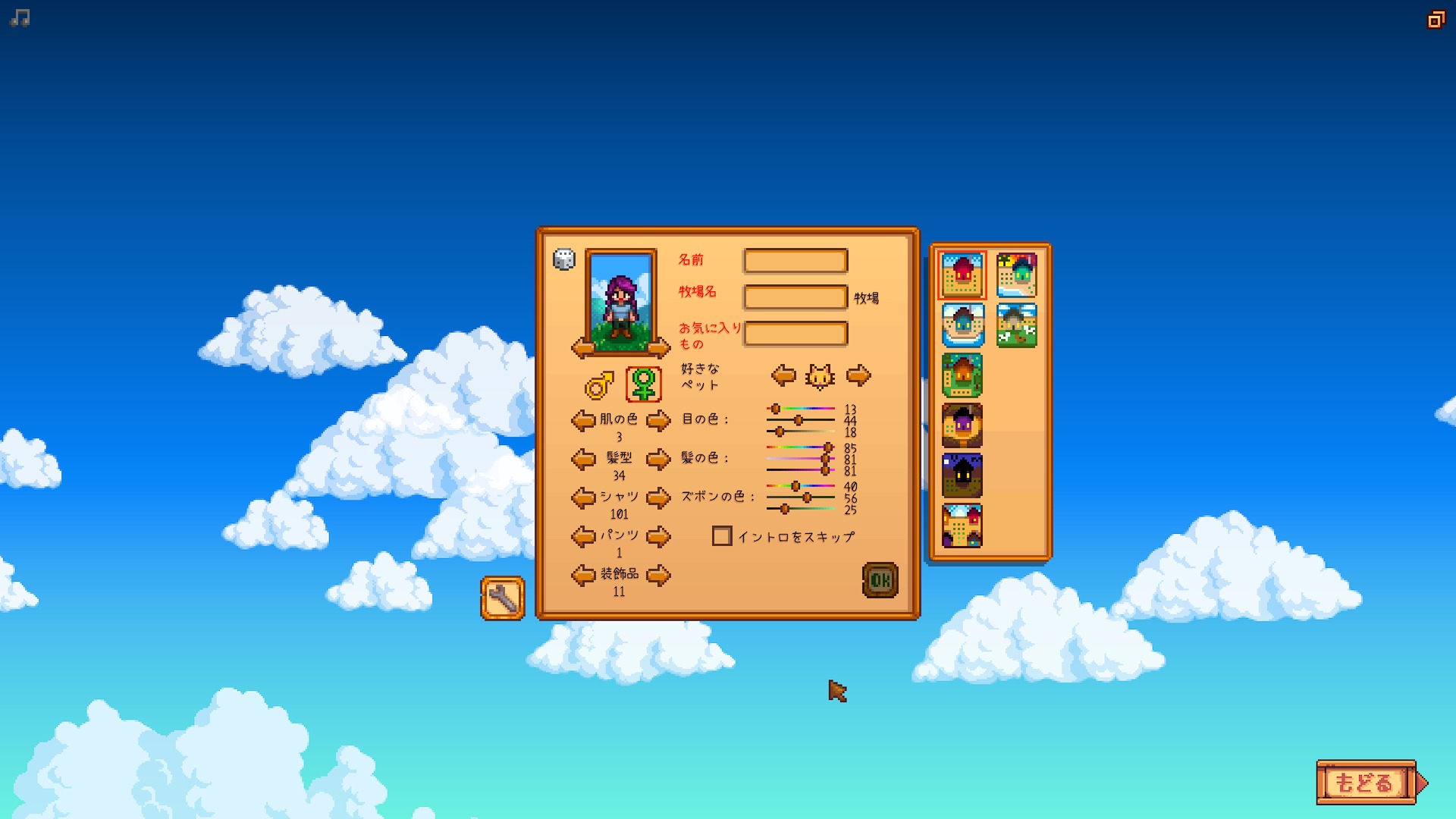Mute music with the note icon

(x=20, y=18)
